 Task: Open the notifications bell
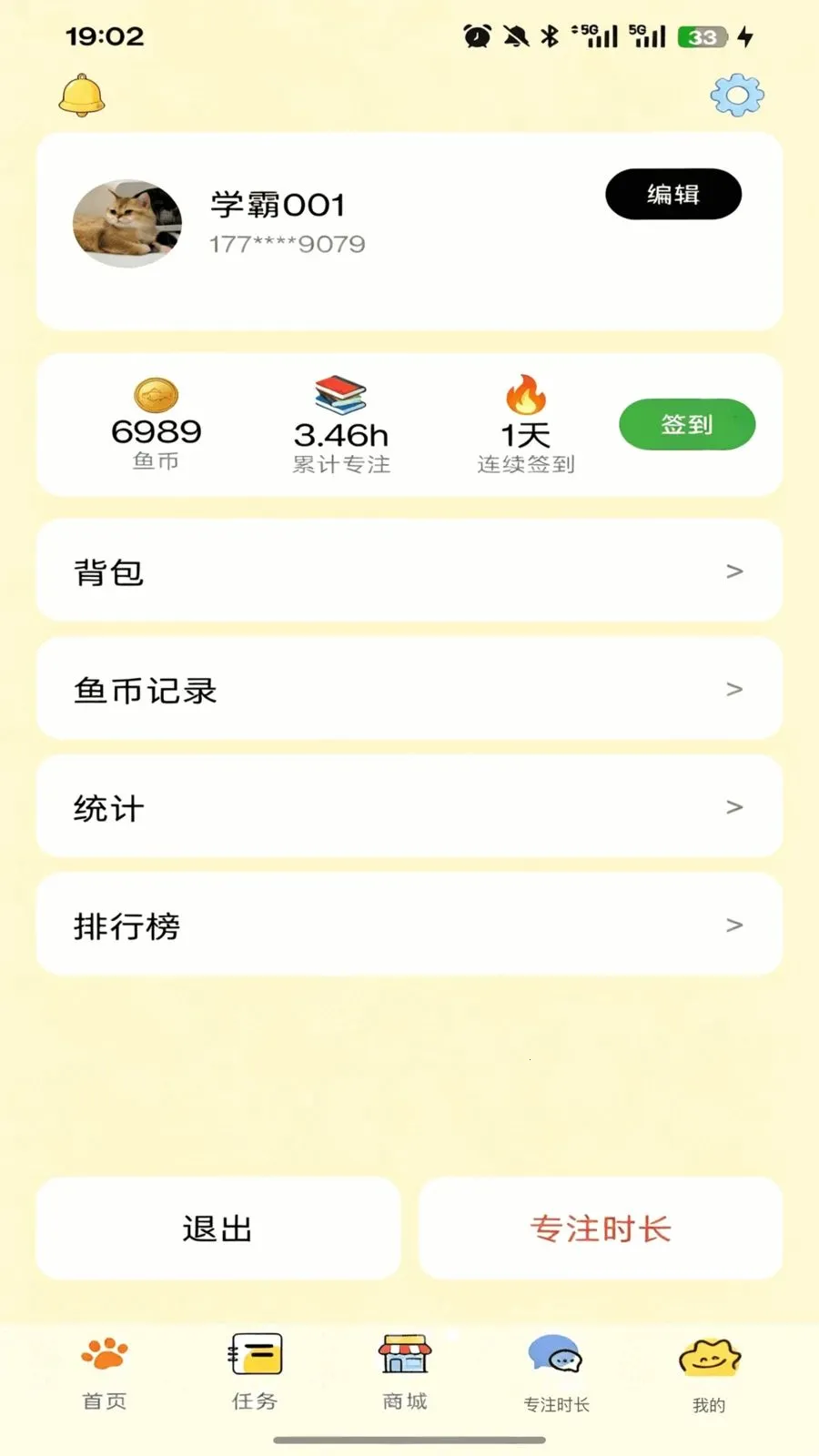click(82, 96)
